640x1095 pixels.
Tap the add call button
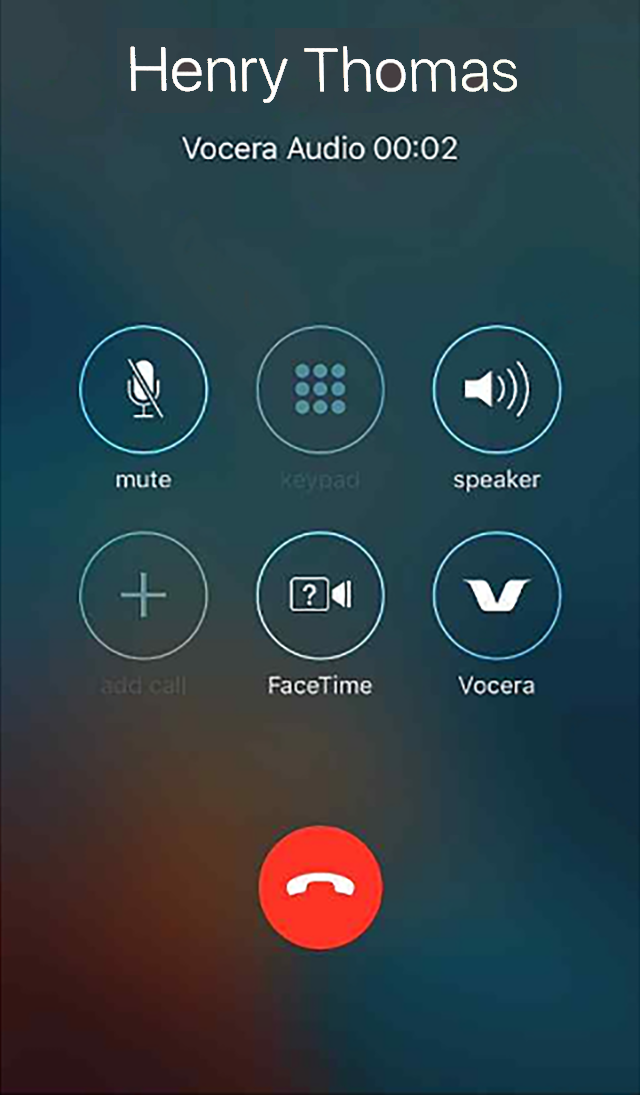pos(143,596)
